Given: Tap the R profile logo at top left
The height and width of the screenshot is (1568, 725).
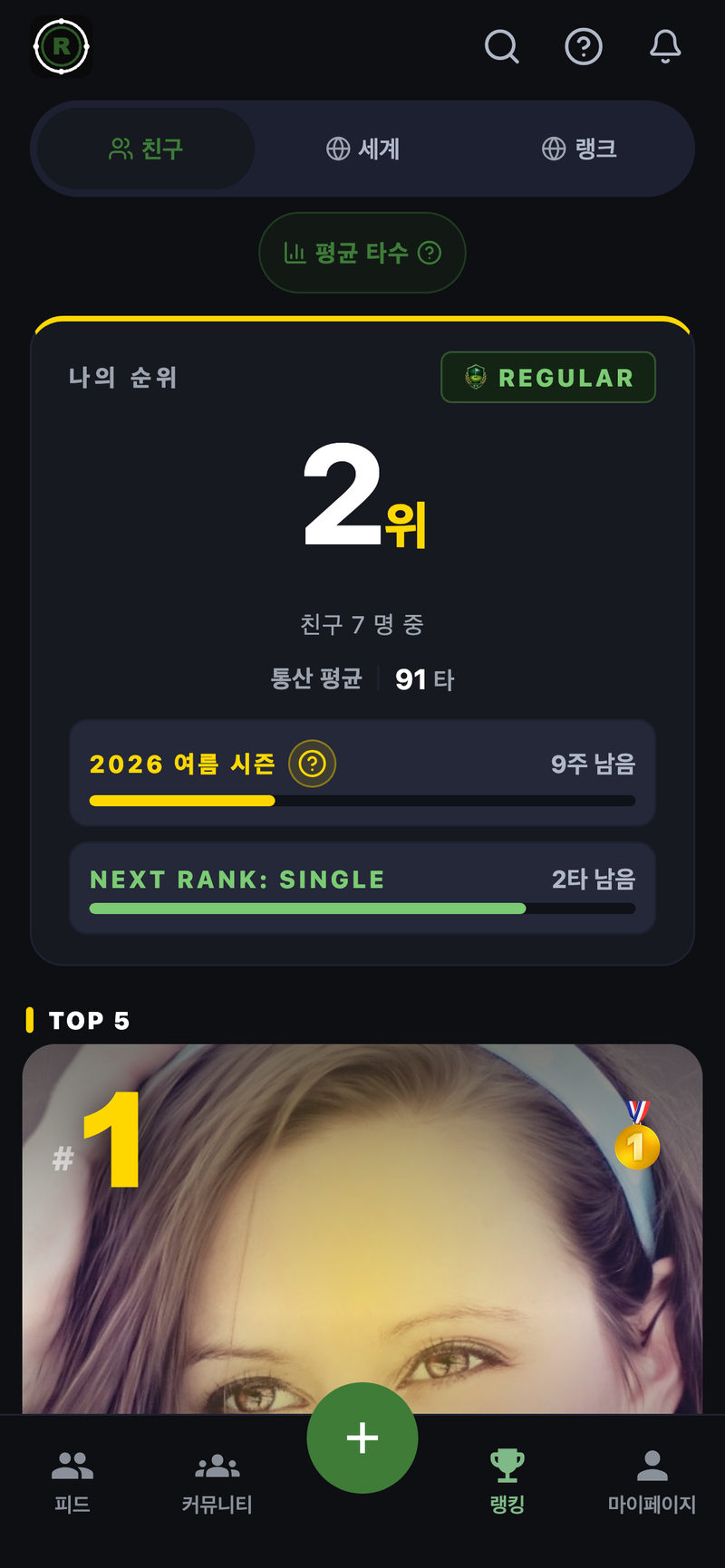Looking at the screenshot, I should (x=61, y=46).
